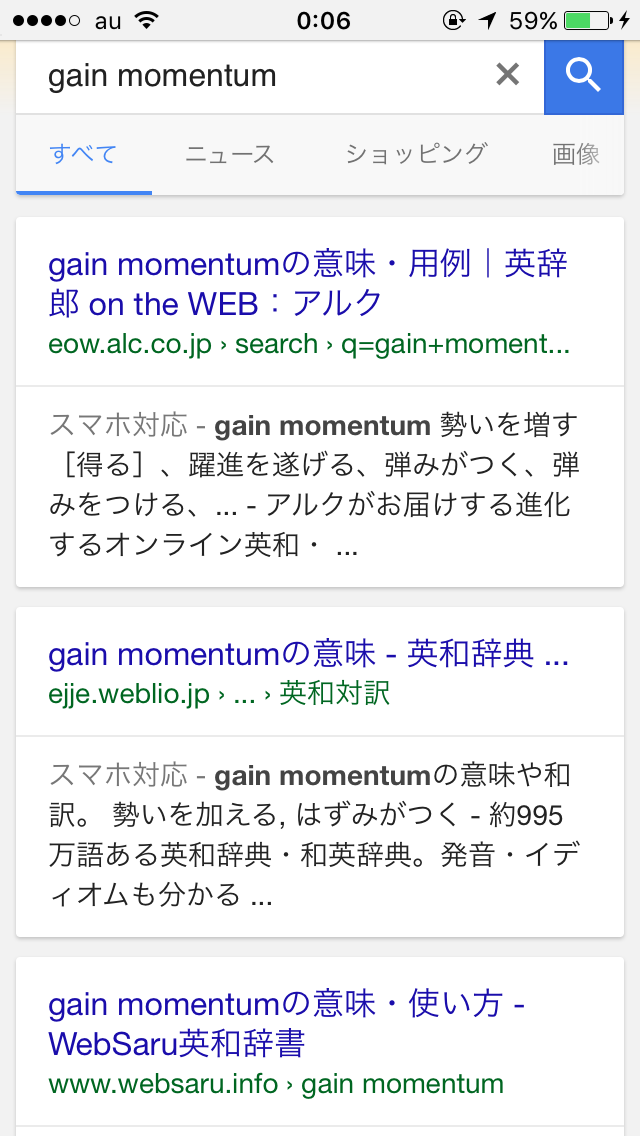Open the Weblio 英和辞典 result
Image resolution: width=640 pixels, height=1136 pixels.
[x=308, y=655]
